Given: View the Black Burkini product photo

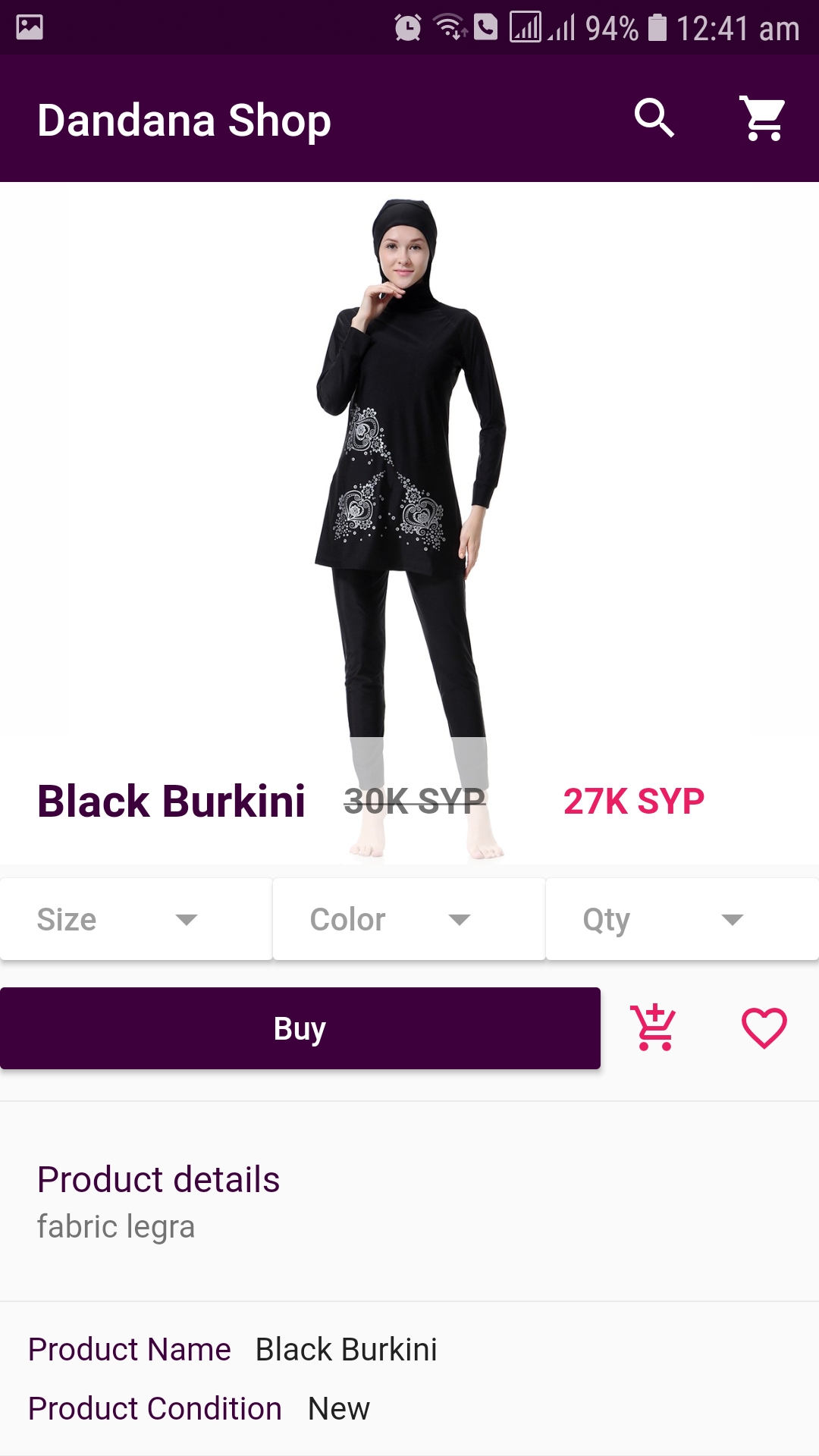Looking at the screenshot, I should [409, 523].
